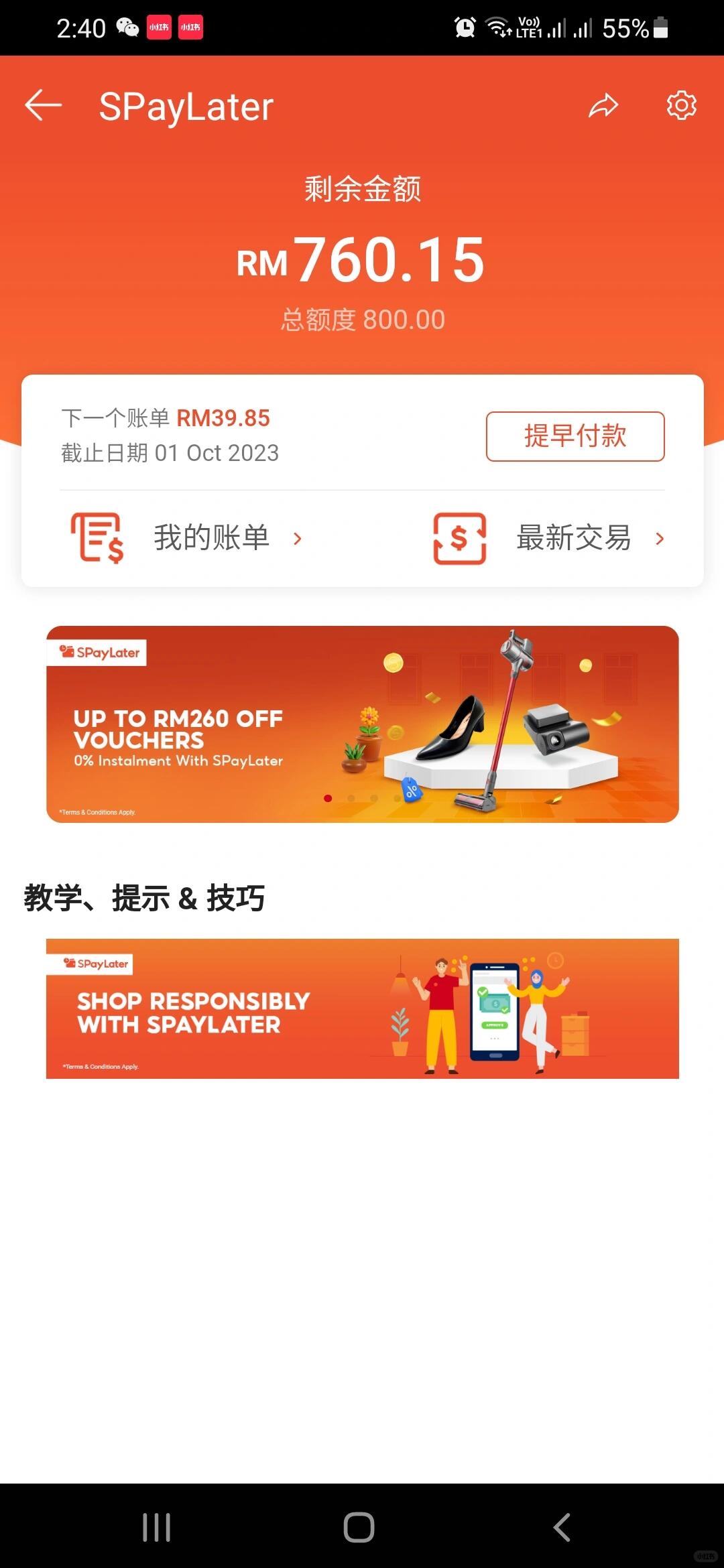Open SPayLater settings gear
Image resolution: width=724 pixels, height=1568 pixels.
(x=681, y=105)
